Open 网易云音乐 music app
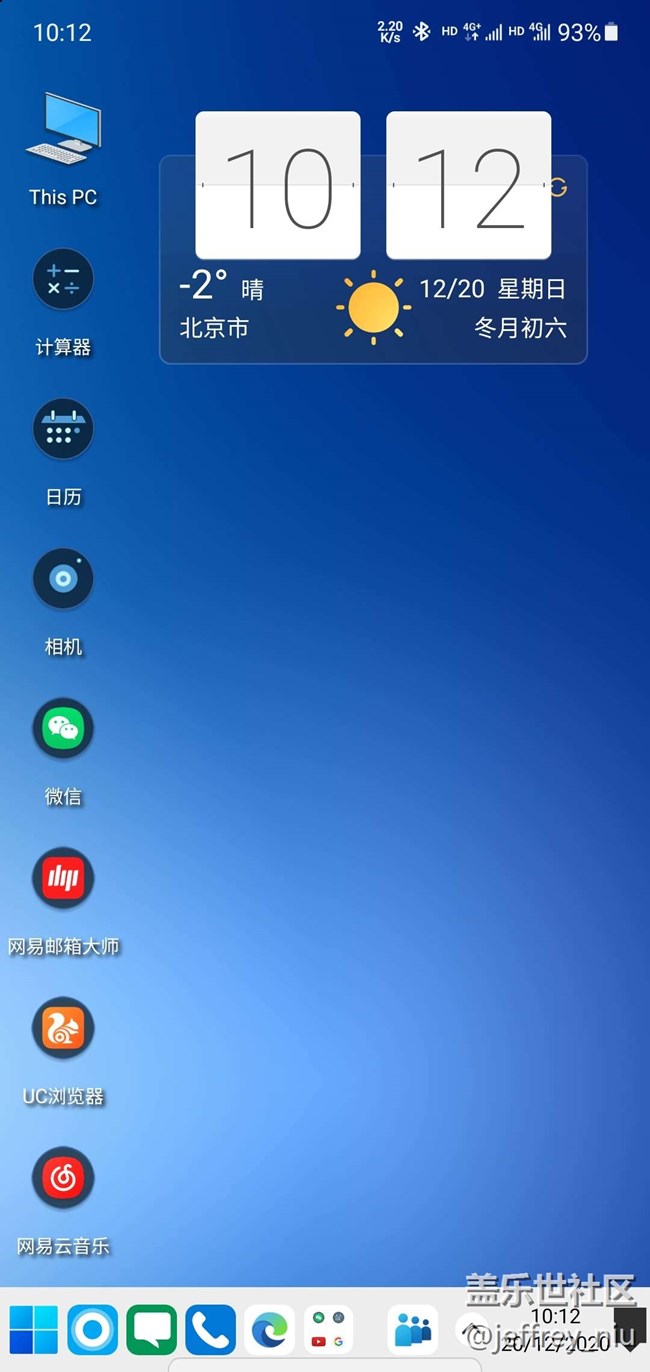Screen dimensions: 650x1372 (63, 1179)
